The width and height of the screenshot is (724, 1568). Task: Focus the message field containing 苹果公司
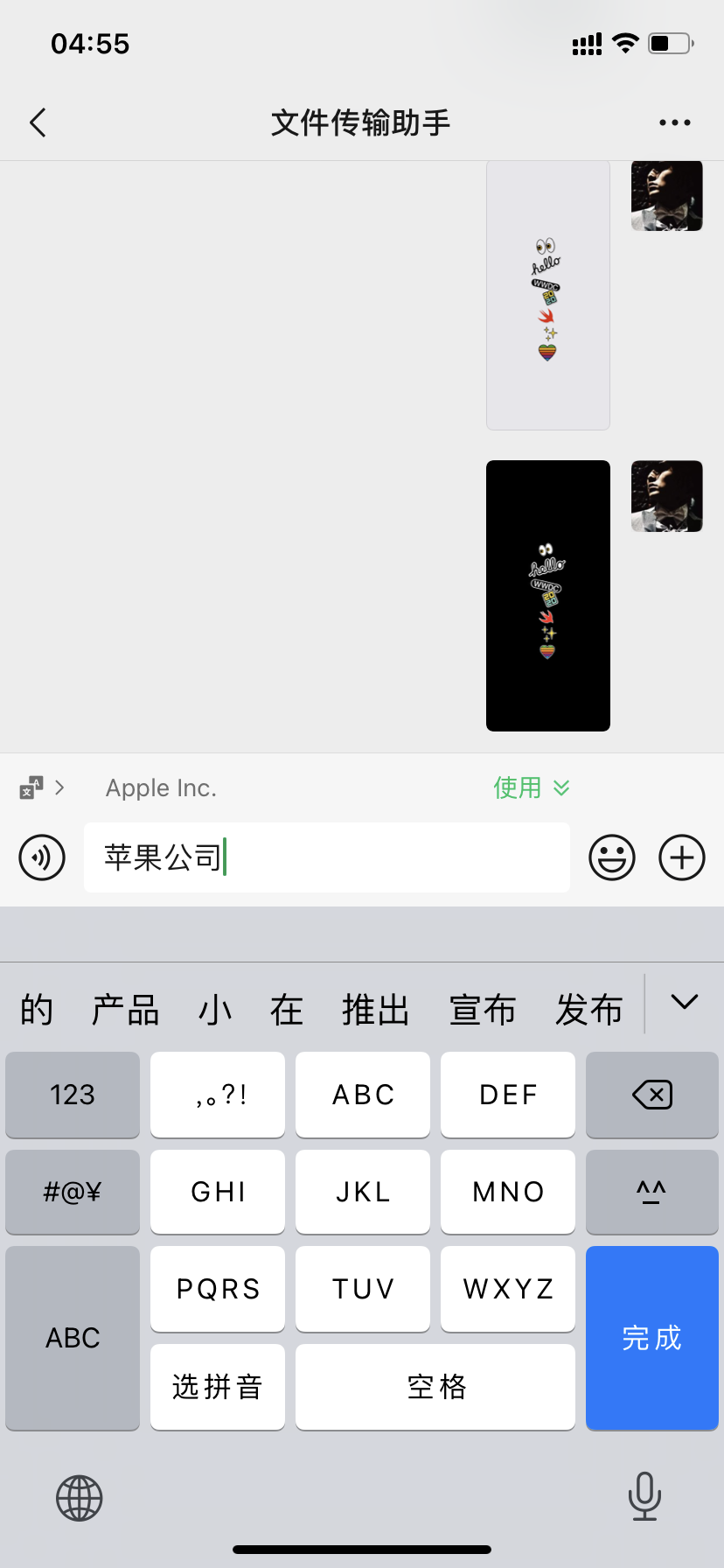tap(326, 857)
